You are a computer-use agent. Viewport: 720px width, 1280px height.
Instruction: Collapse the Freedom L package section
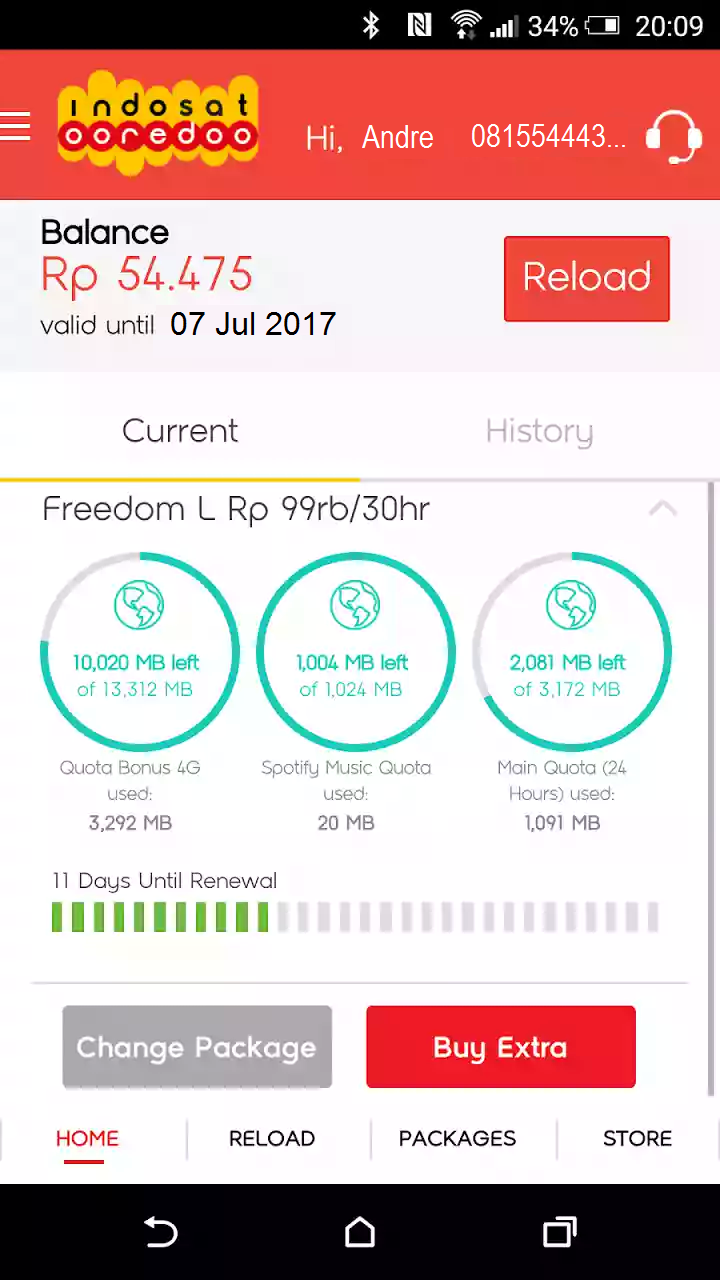(x=662, y=509)
